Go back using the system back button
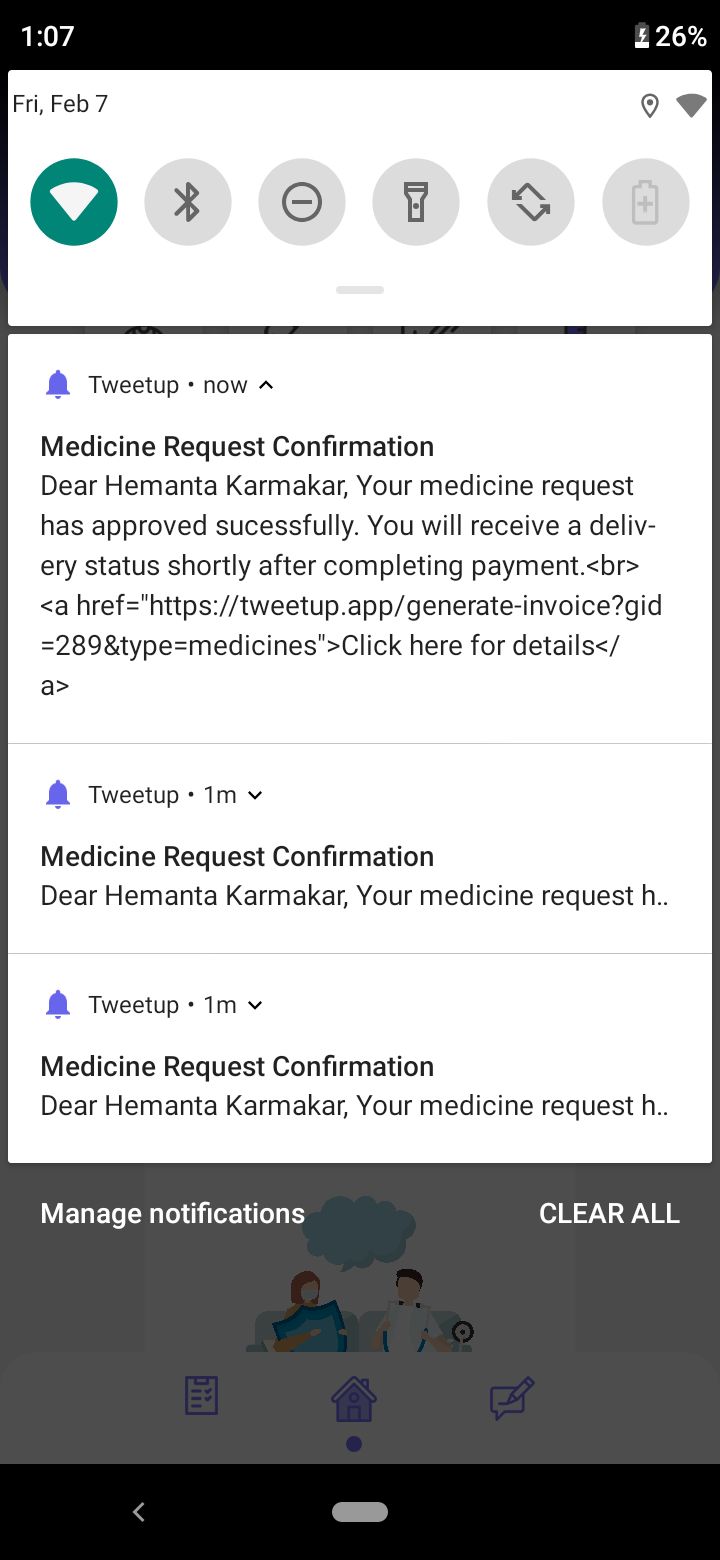This screenshot has height=1560, width=720. pyautogui.click(x=139, y=1512)
